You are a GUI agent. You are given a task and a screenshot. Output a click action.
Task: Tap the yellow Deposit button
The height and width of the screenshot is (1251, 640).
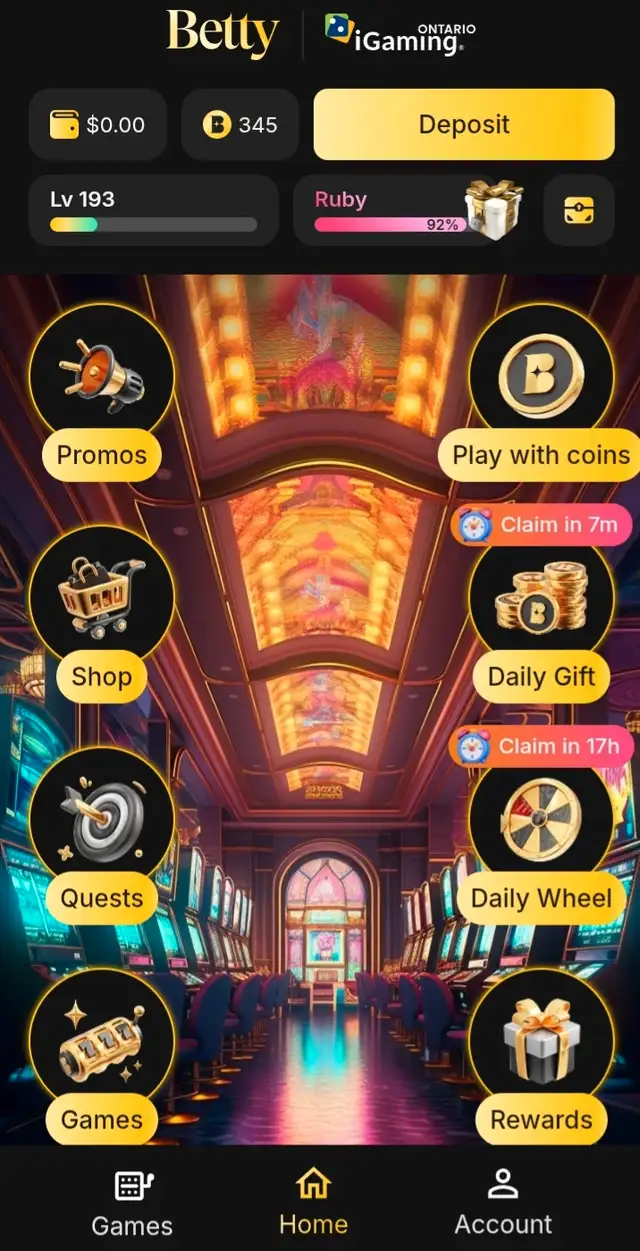tap(464, 125)
